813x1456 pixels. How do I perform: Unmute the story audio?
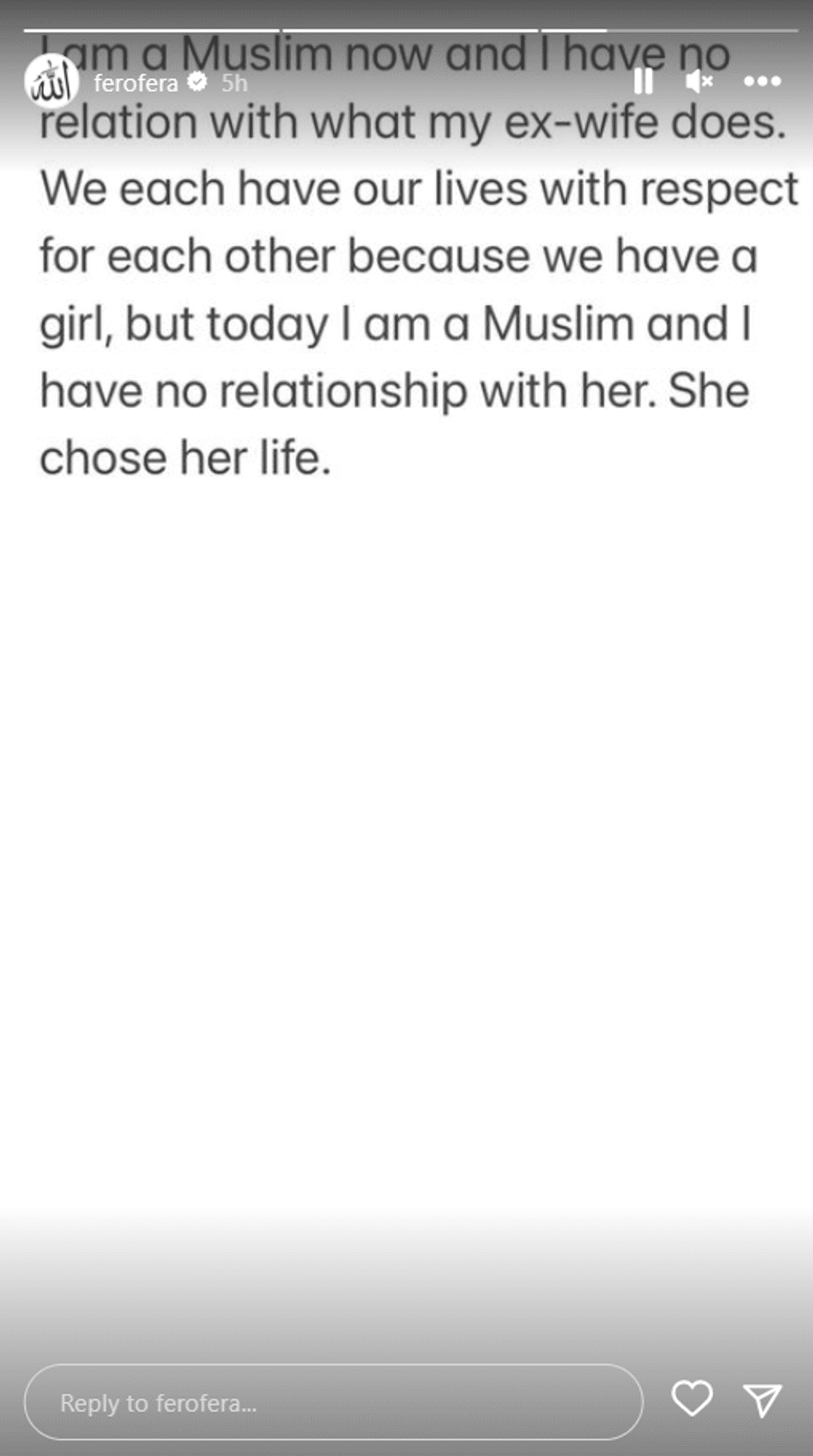(x=699, y=81)
